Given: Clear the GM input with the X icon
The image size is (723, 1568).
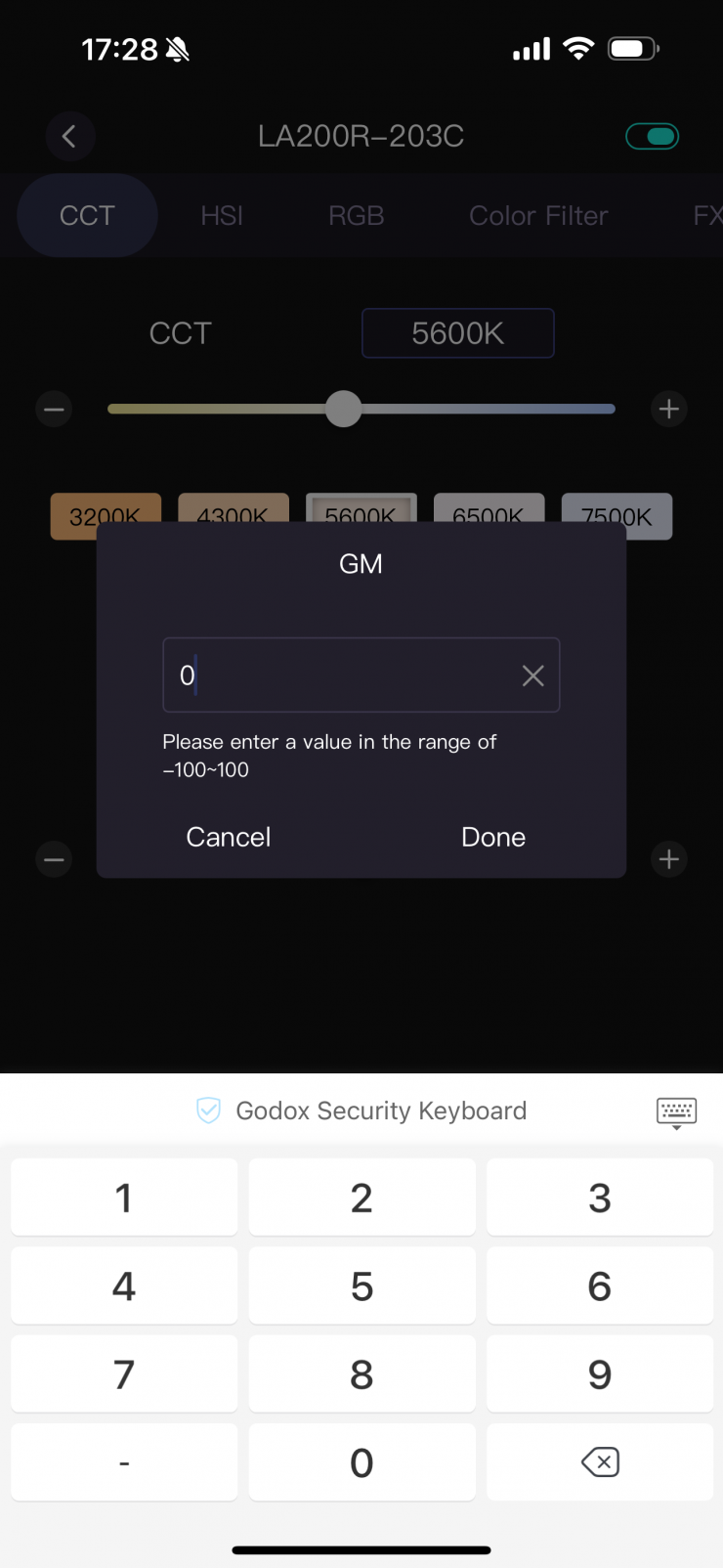Looking at the screenshot, I should tap(532, 675).
